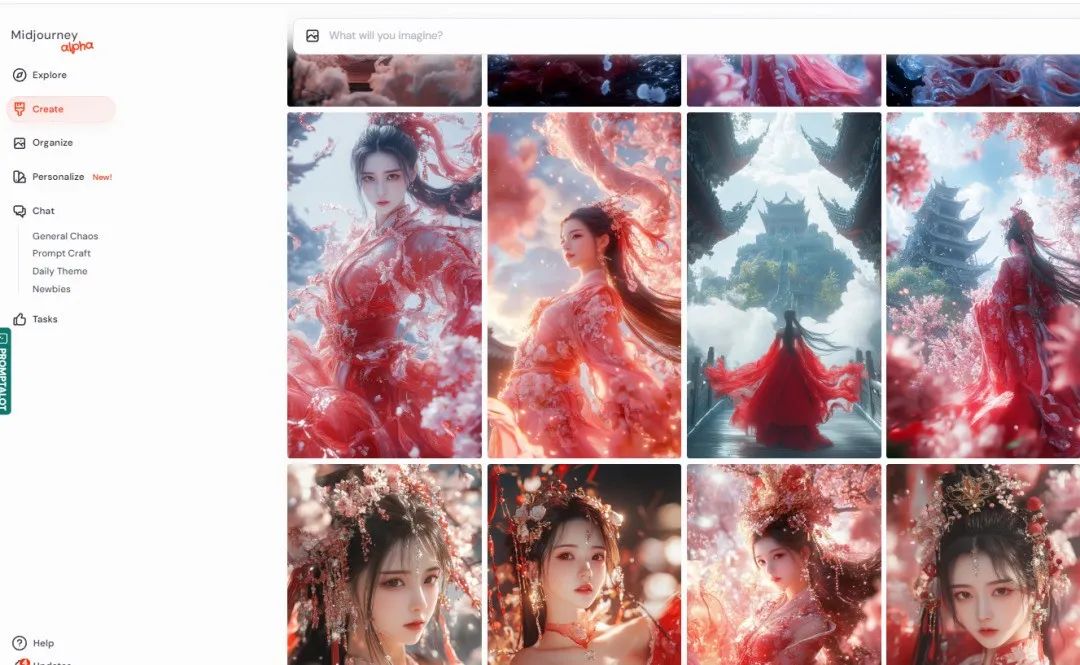Enter the Daily Theme chat room

click(59, 271)
